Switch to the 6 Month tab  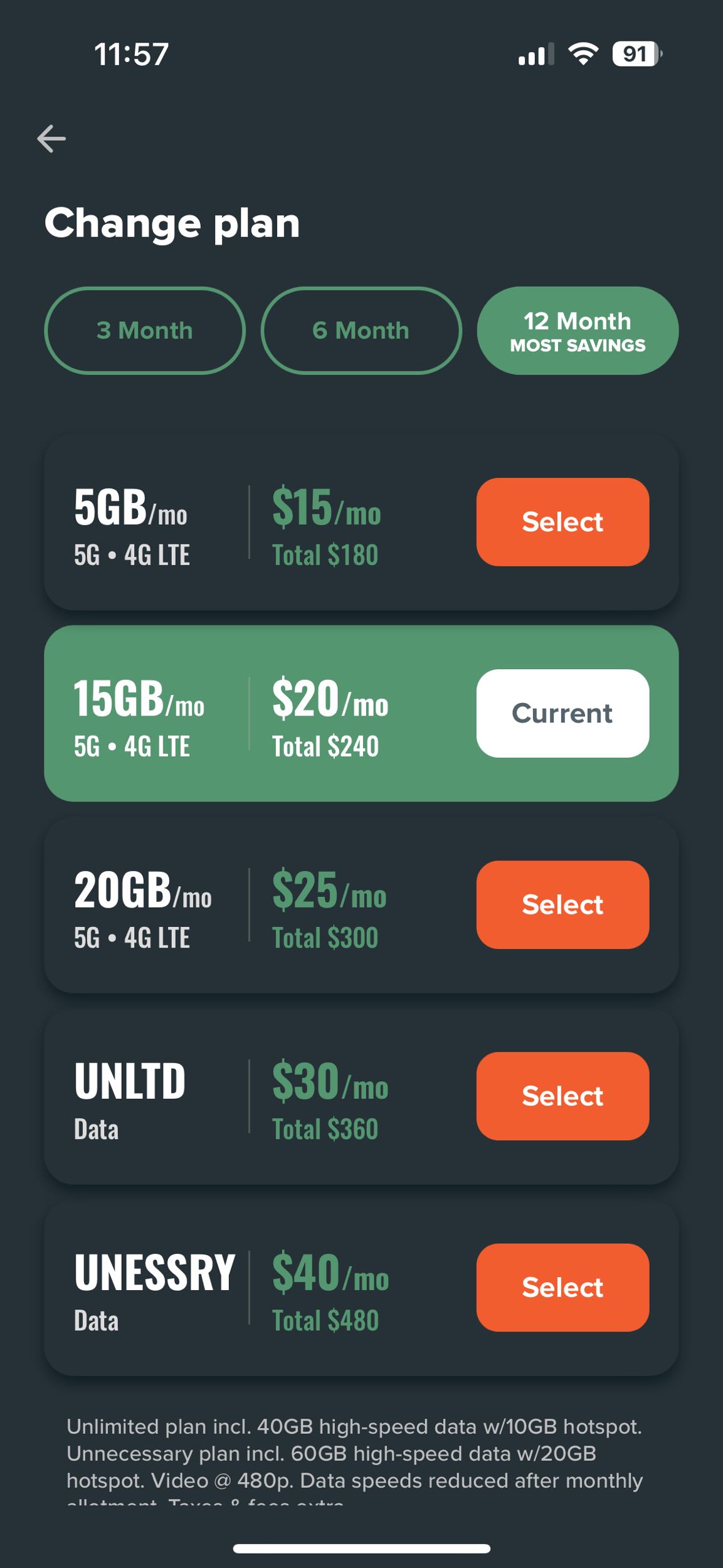coord(361,331)
